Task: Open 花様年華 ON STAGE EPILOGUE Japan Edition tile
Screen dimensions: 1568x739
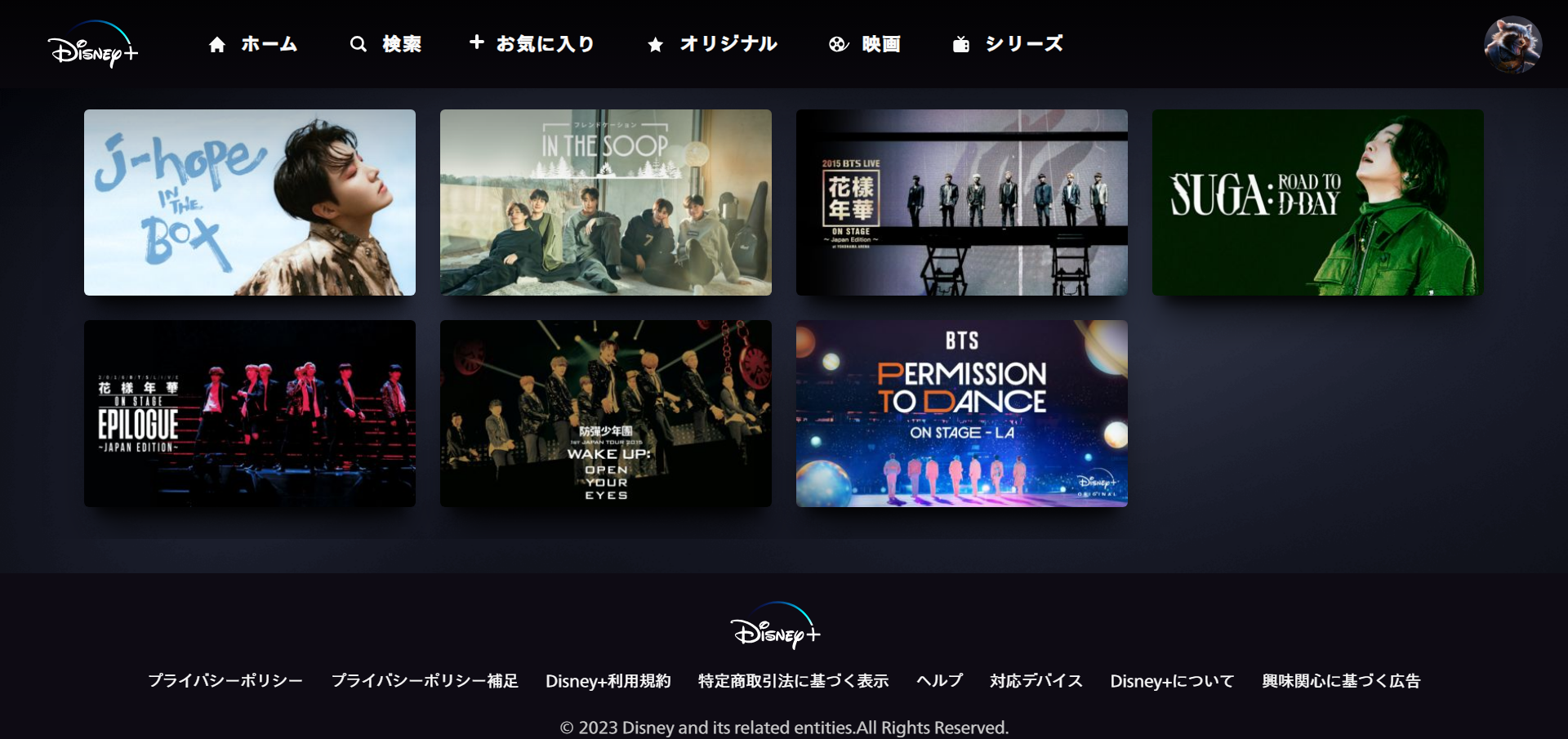Action: point(250,413)
